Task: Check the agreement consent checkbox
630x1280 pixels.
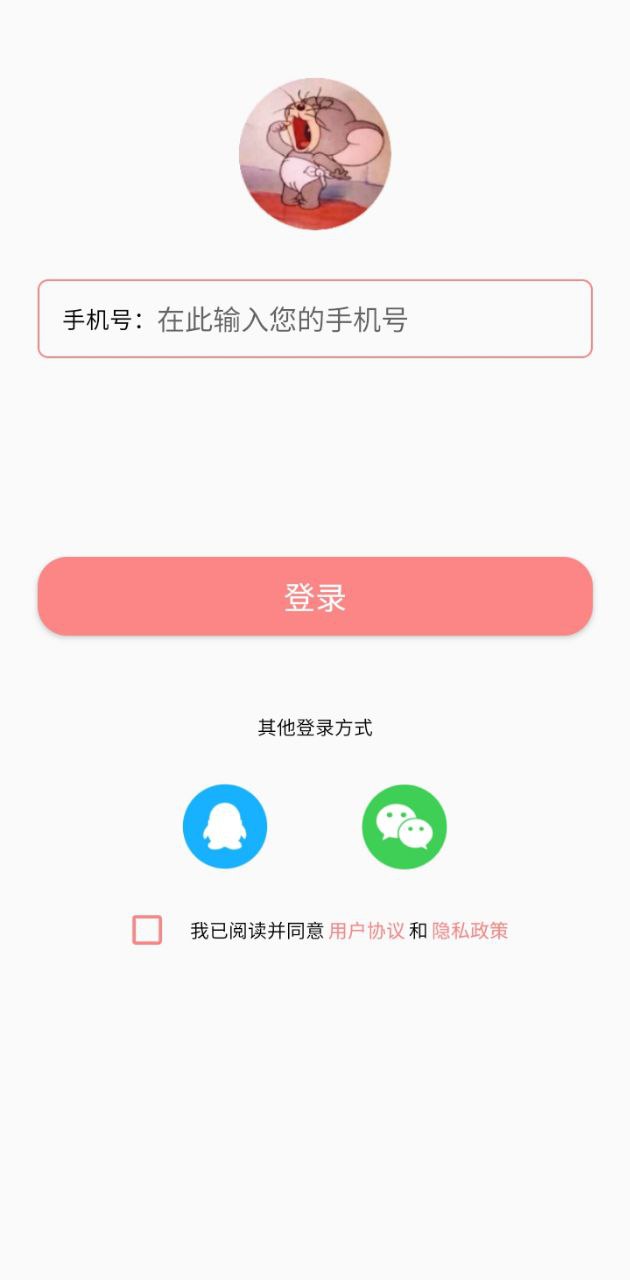Action: pos(147,930)
